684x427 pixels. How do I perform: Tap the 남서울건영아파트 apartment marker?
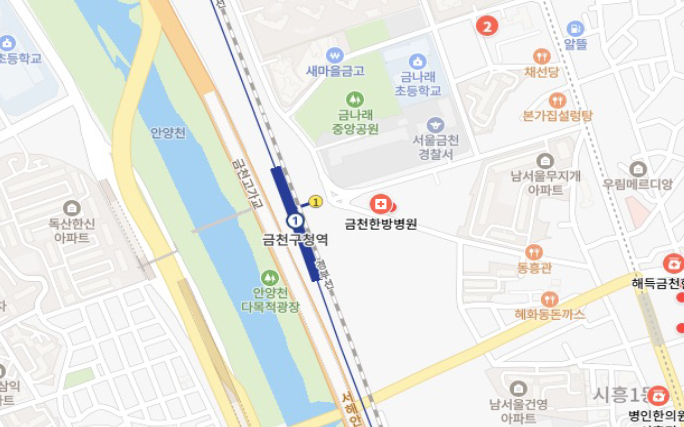(x=518, y=388)
